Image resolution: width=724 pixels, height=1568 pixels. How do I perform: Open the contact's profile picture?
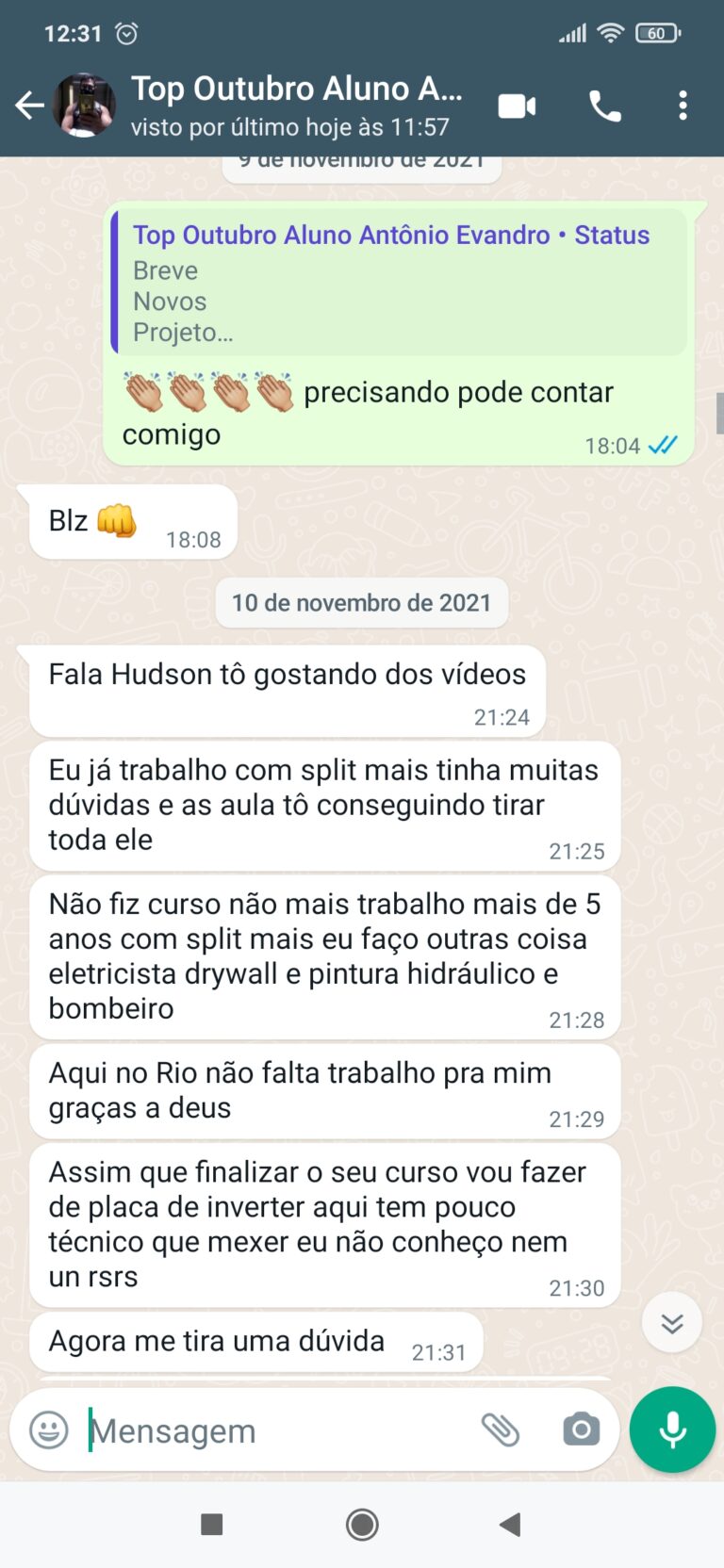84,106
